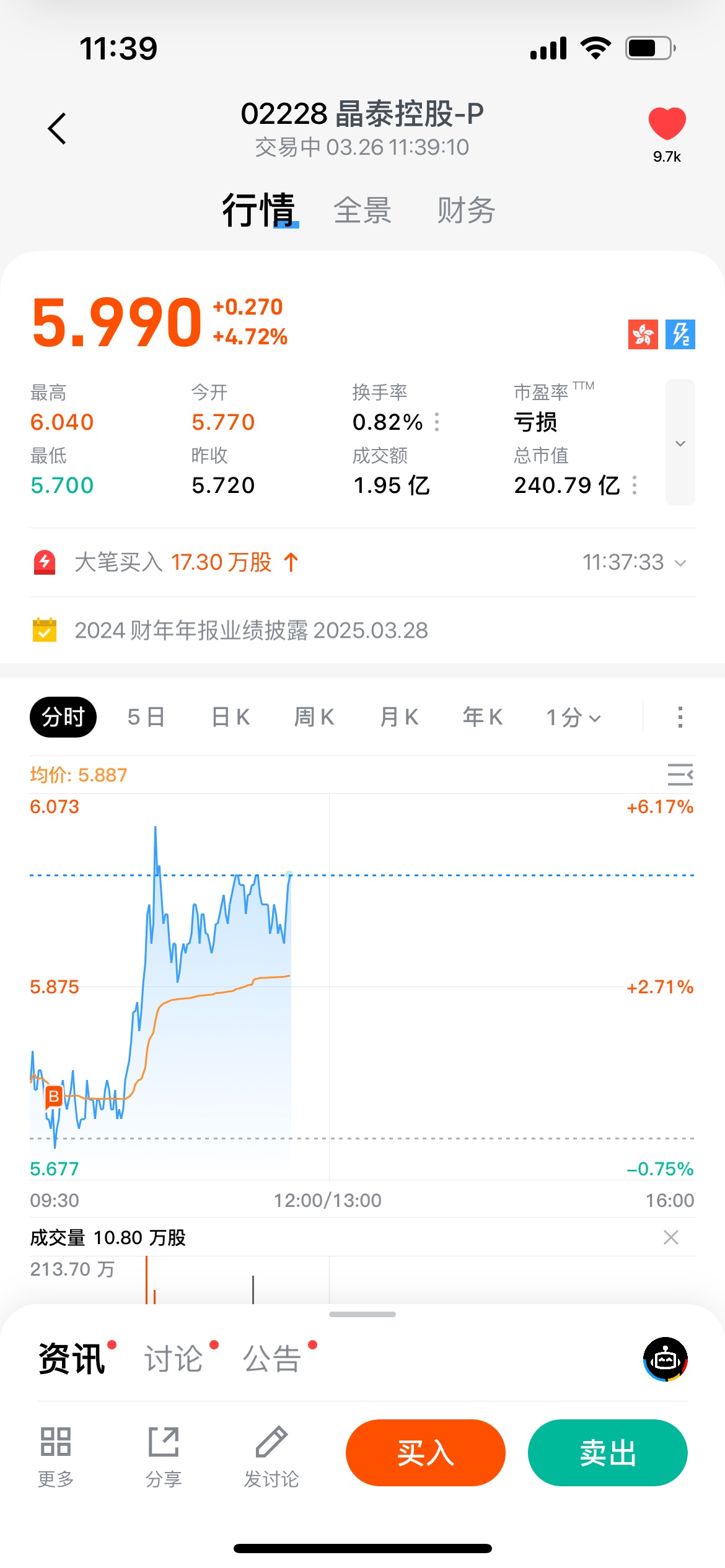The image size is (725, 1568).
Task: Select the 日K chart
Action: click(x=231, y=717)
